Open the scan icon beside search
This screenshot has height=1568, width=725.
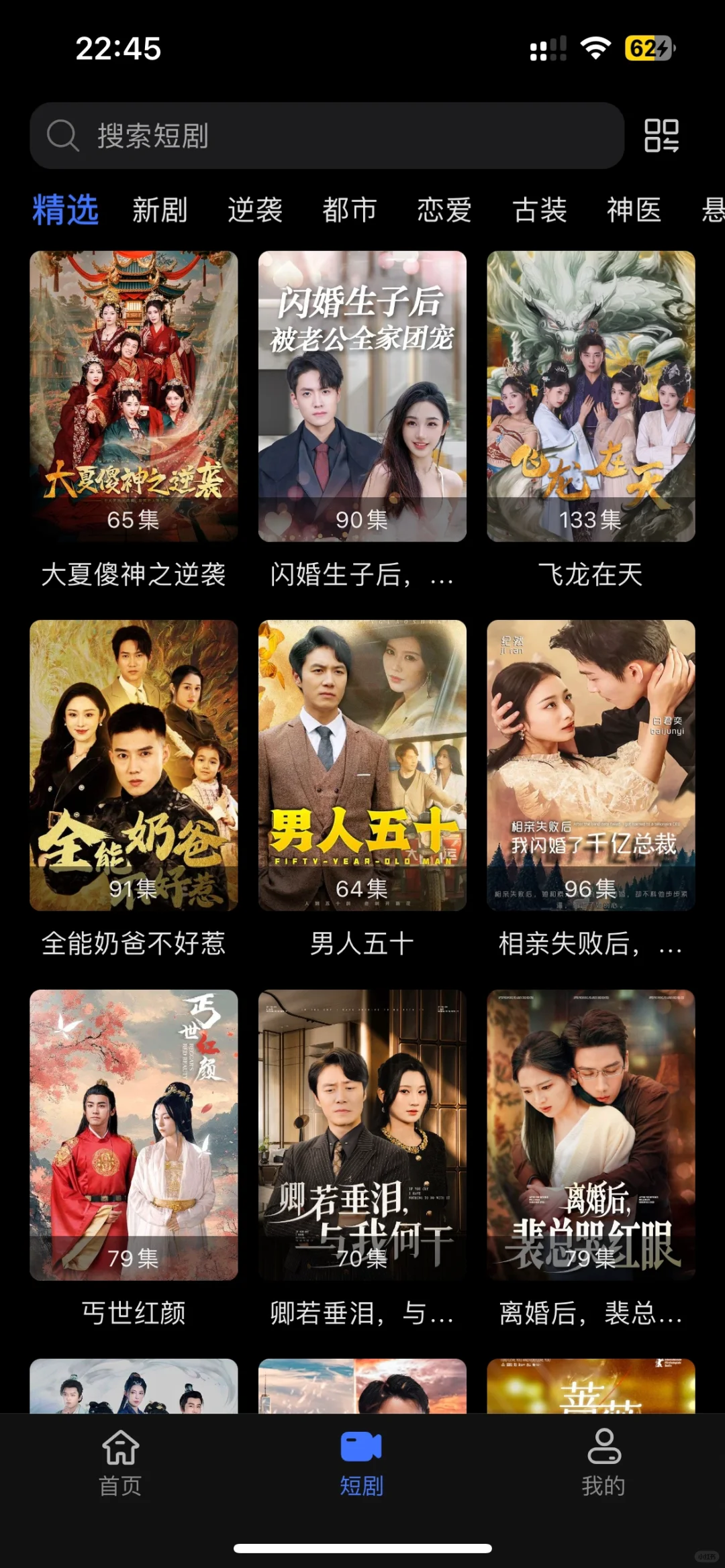point(661,136)
